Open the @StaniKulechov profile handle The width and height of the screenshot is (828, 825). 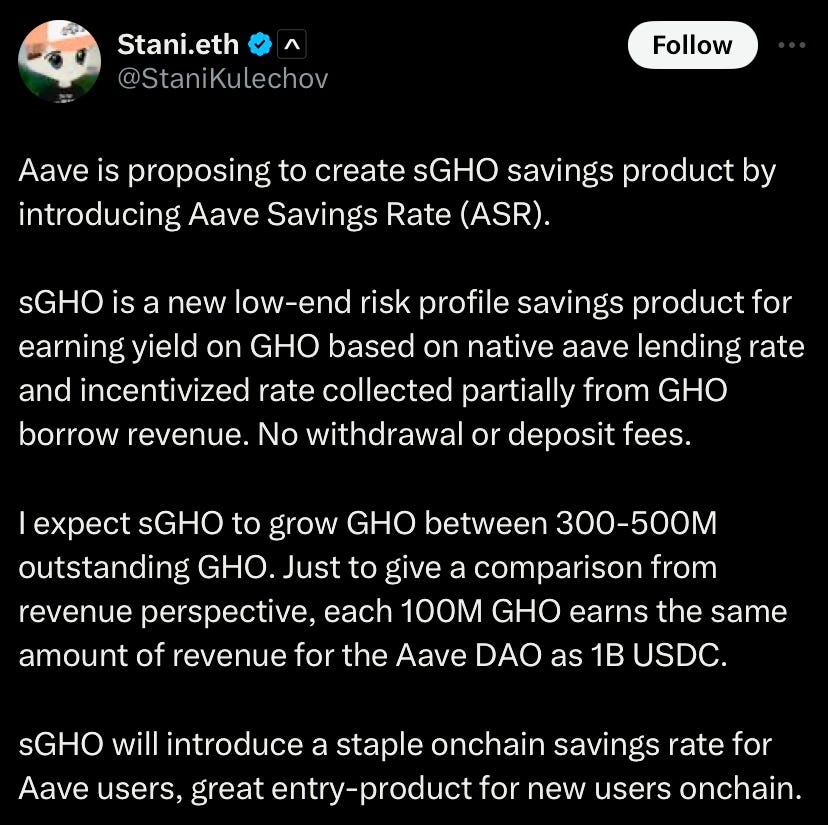point(222,79)
